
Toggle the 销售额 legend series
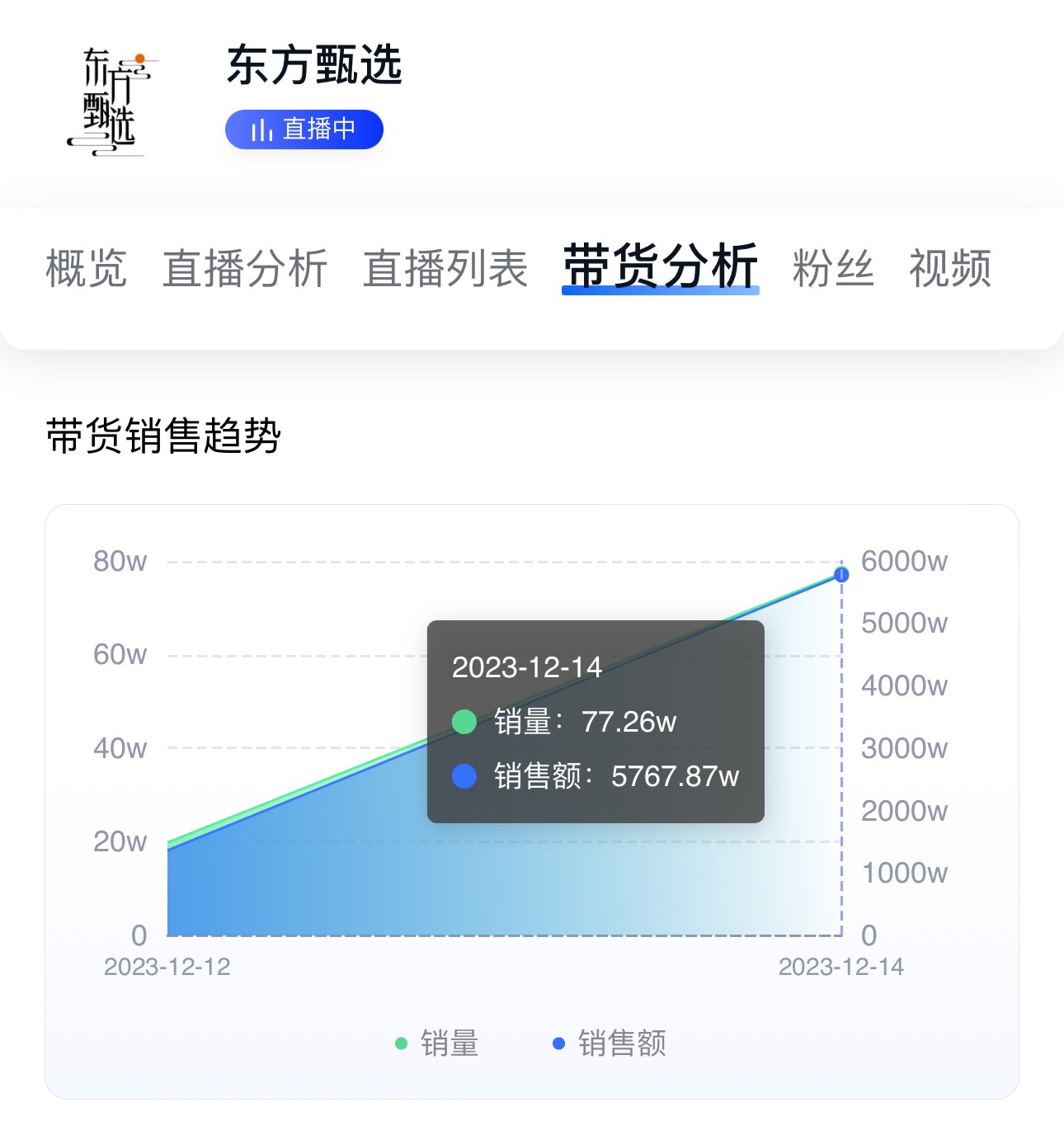[x=610, y=1043]
